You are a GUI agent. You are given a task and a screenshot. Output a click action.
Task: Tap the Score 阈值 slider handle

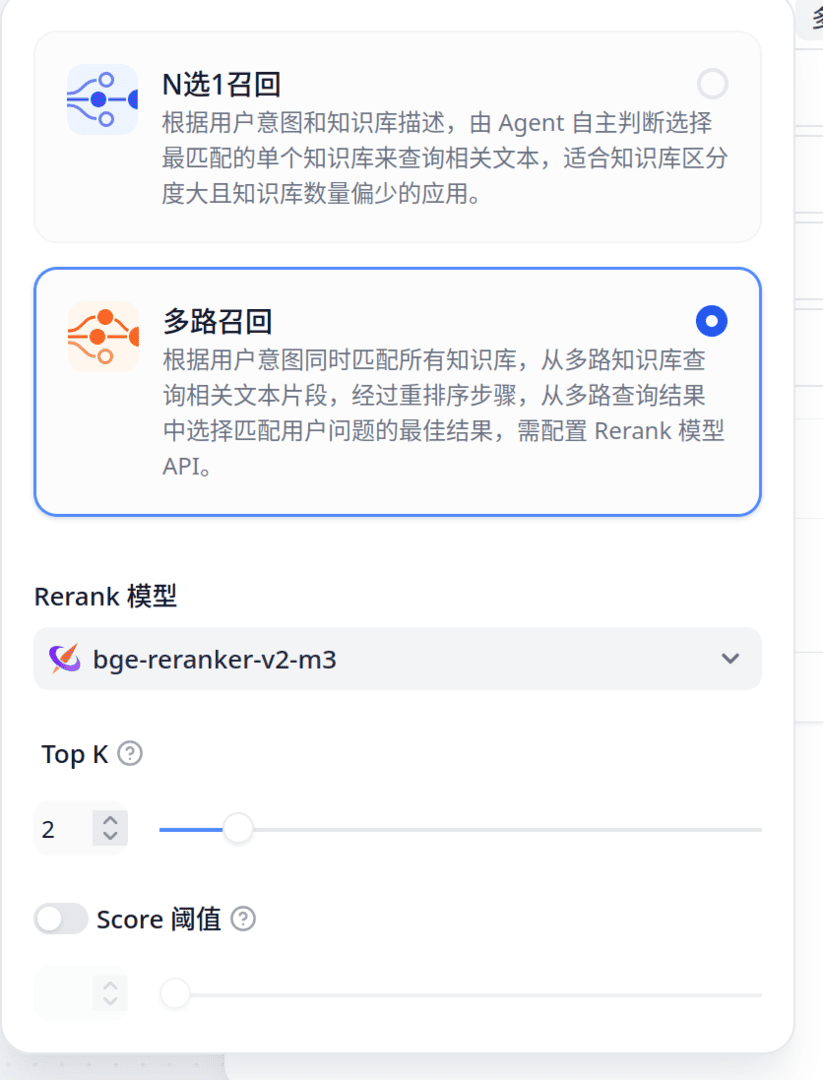point(175,994)
